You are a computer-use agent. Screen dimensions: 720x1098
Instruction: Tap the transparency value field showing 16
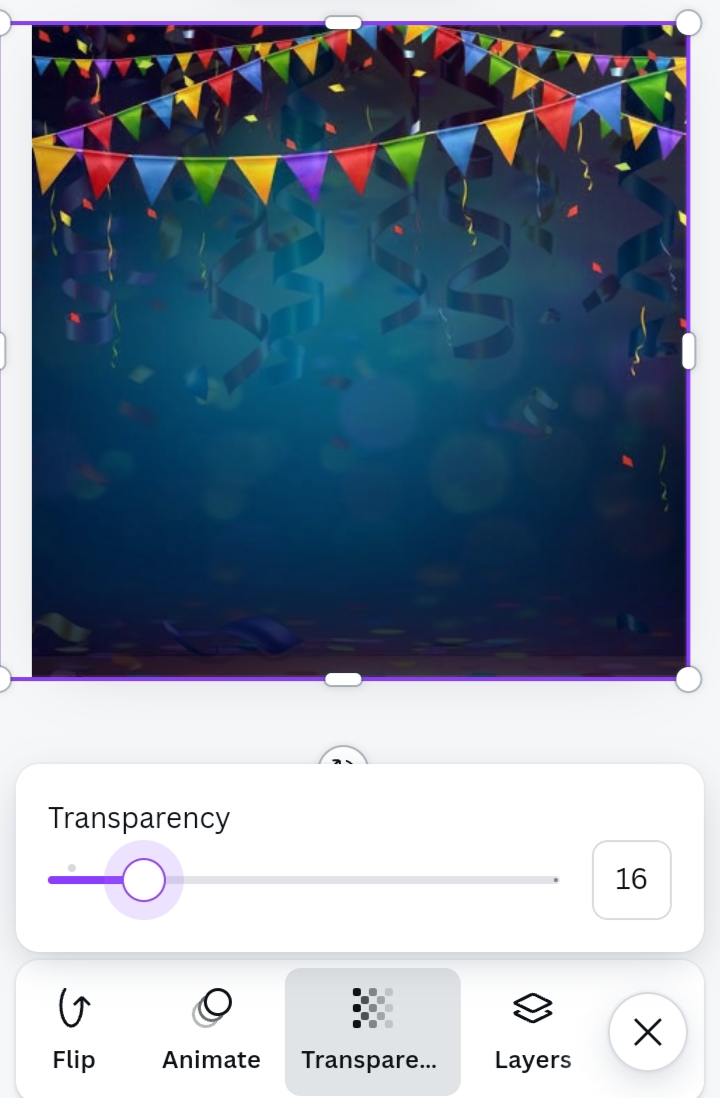[632, 880]
